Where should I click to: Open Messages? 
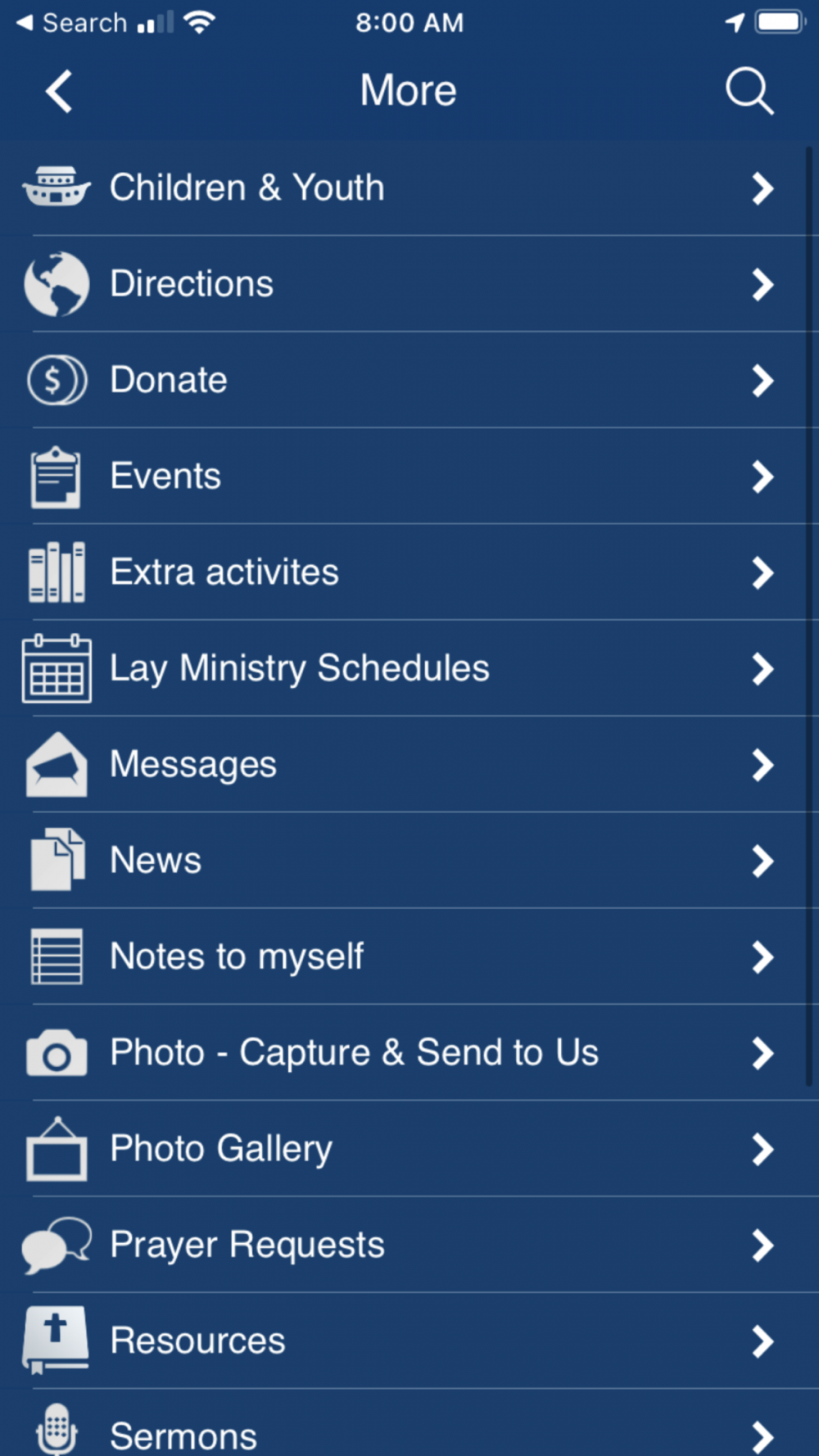[x=409, y=764]
